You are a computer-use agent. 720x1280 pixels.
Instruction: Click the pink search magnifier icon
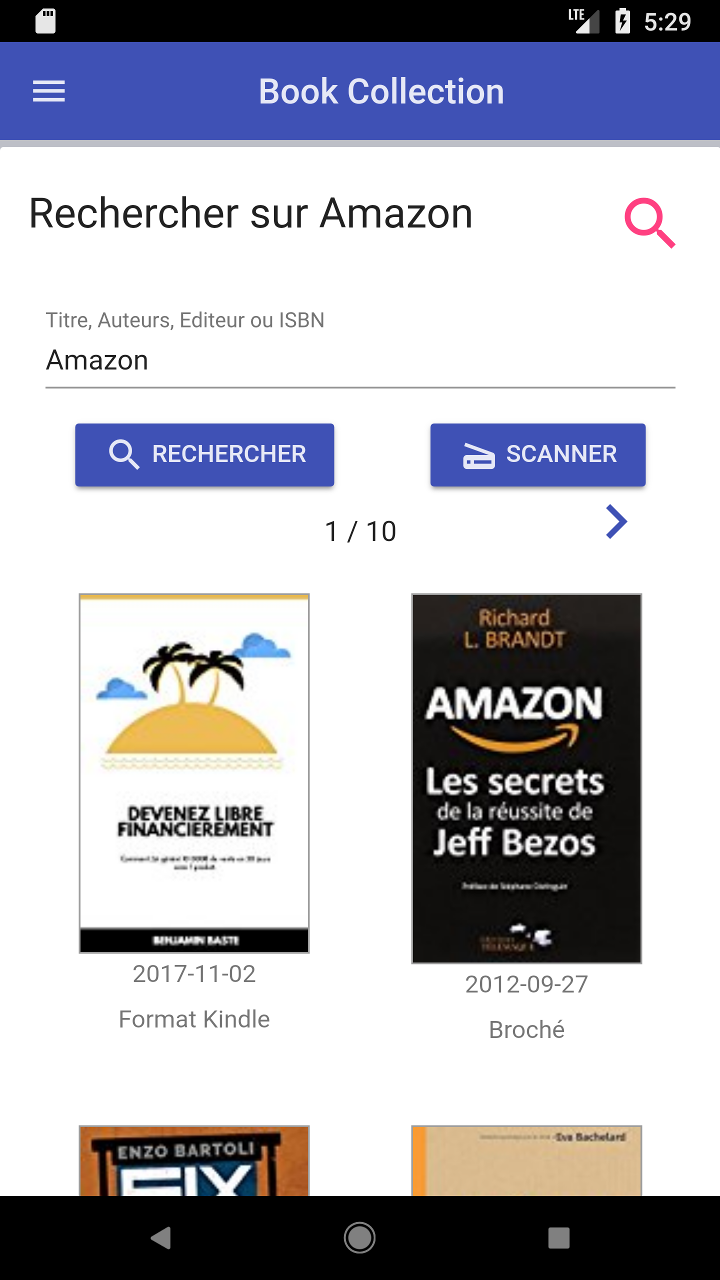(x=649, y=222)
